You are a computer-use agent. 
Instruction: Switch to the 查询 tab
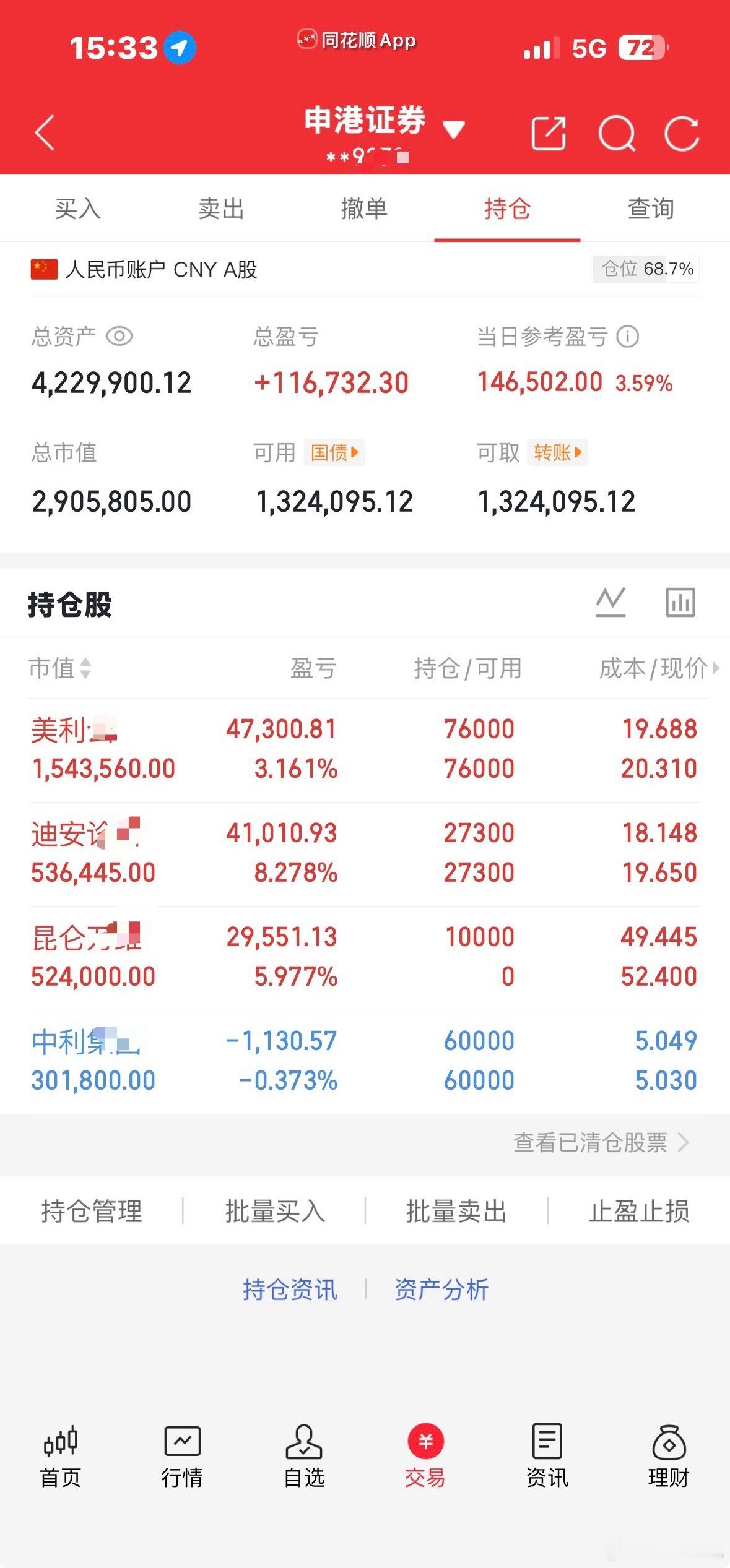click(650, 209)
